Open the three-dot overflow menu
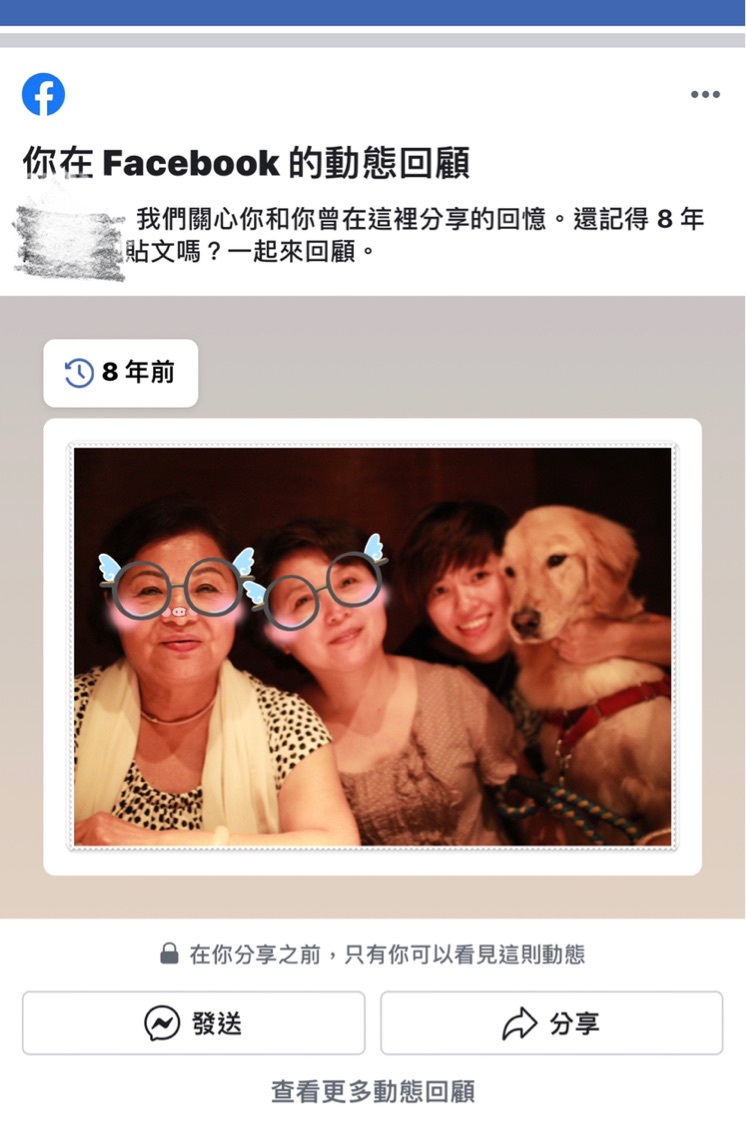Image resolution: width=746 pixels, height=1122 pixels. point(705,94)
